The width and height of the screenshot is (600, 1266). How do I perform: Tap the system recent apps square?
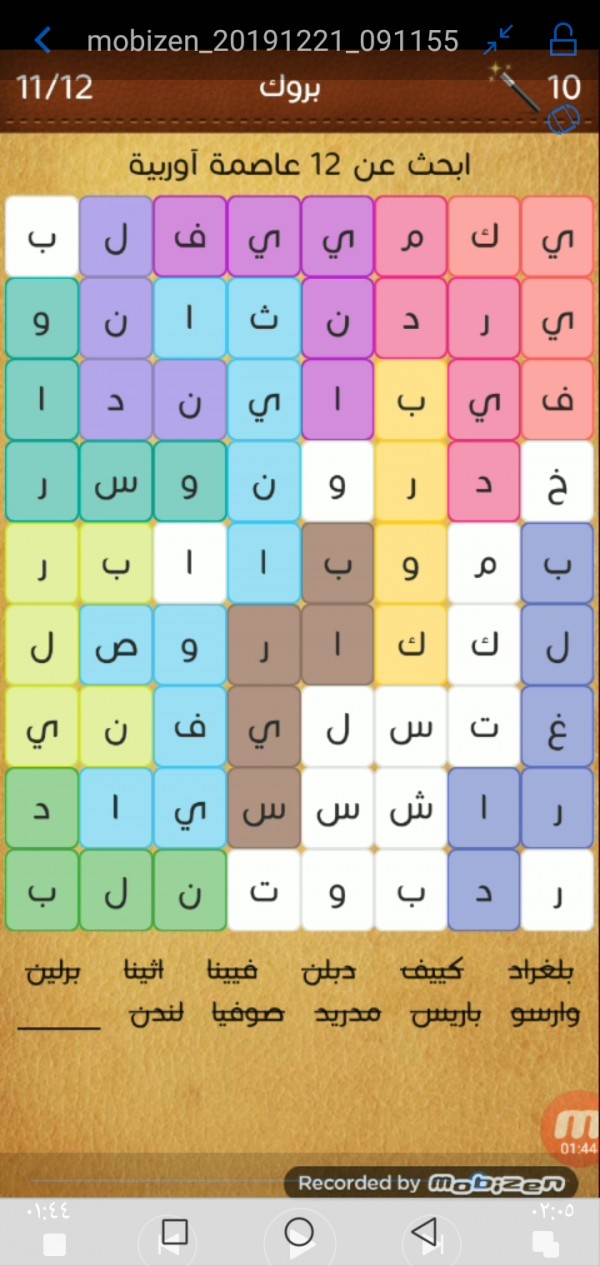click(x=175, y=1228)
